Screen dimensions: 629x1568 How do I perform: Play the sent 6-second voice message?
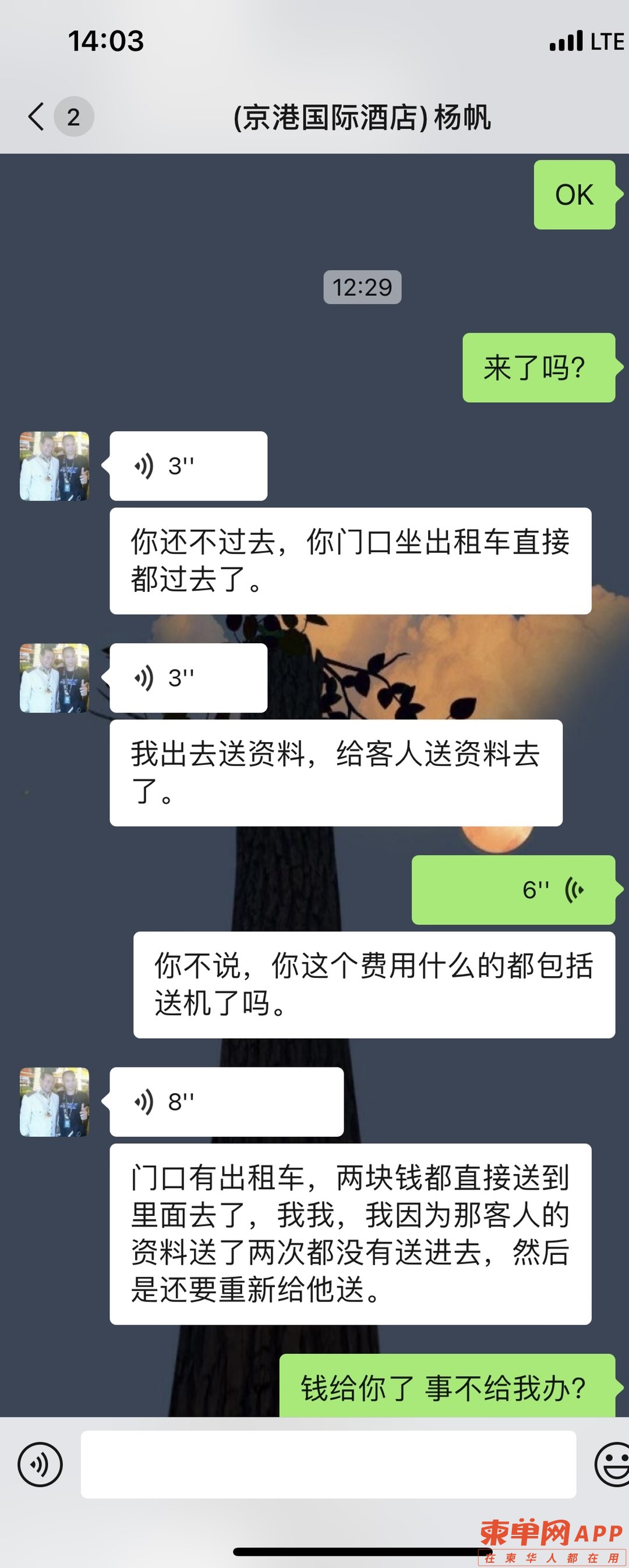[x=513, y=890]
